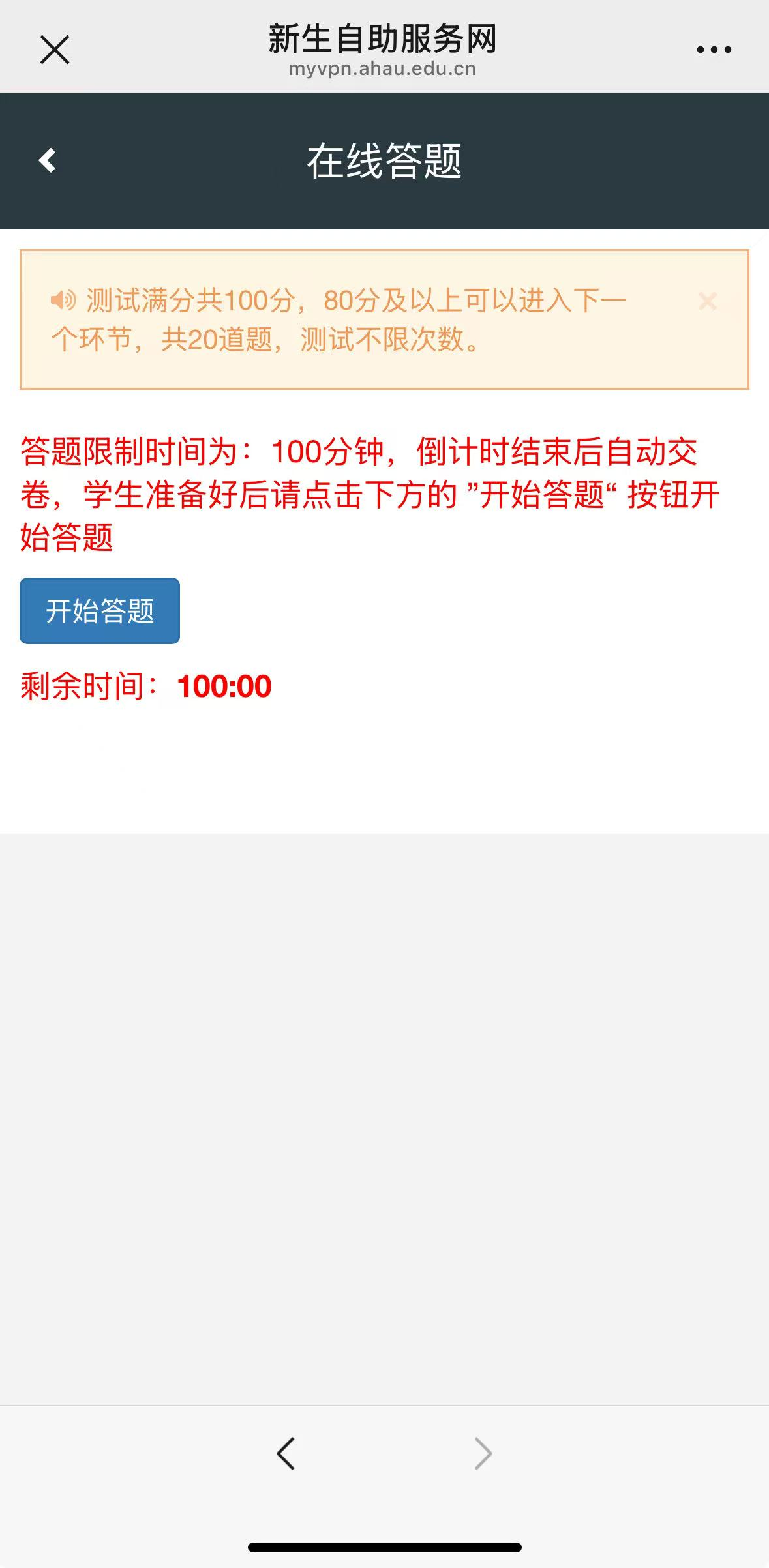Navigate back using the bottom browser arrow
The height and width of the screenshot is (1568, 769).
coord(286,1453)
